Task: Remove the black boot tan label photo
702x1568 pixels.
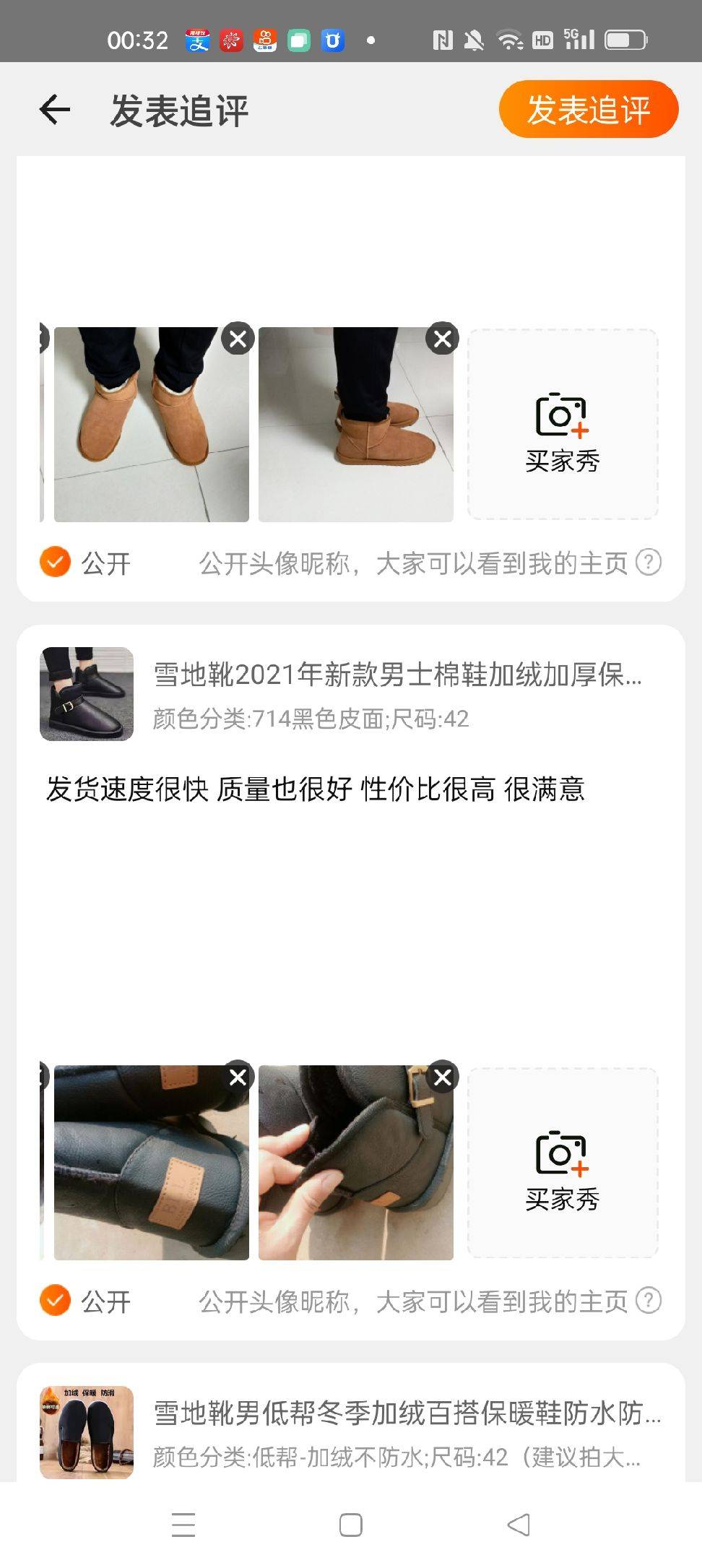Action: point(238,1077)
